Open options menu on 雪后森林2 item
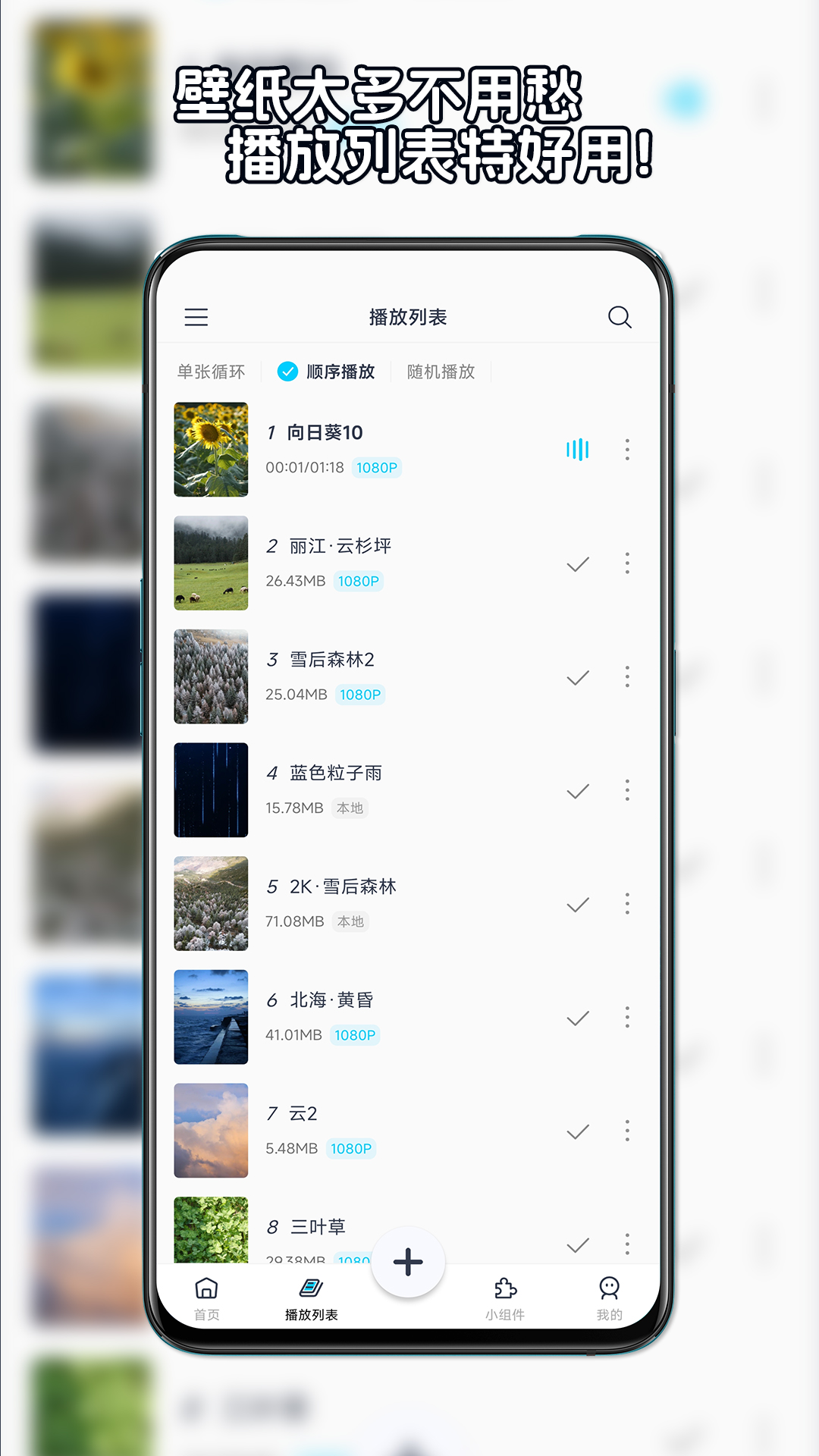Viewport: 819px width, 1456px height. [x=627, y=677]
